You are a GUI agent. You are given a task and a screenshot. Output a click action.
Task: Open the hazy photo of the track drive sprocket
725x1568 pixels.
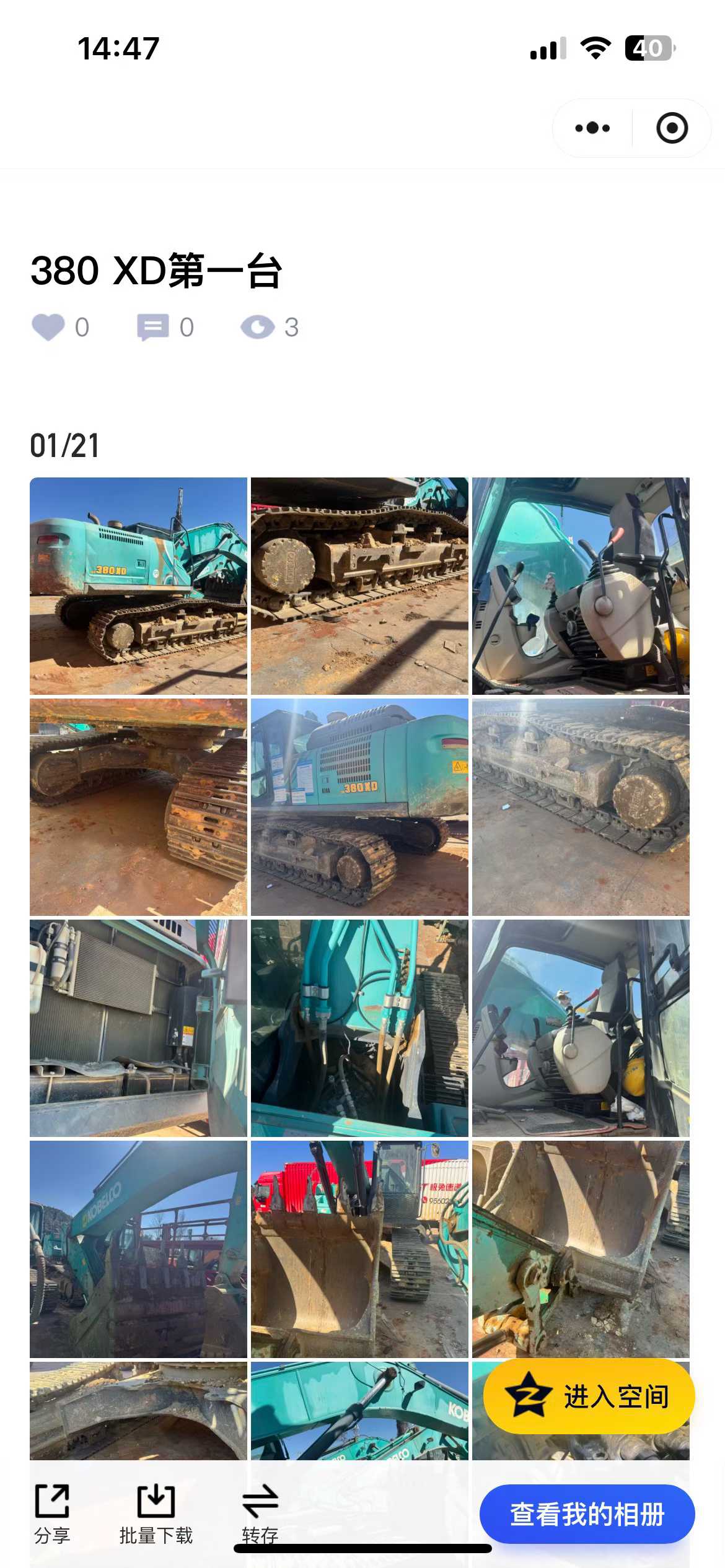[581, 807]
